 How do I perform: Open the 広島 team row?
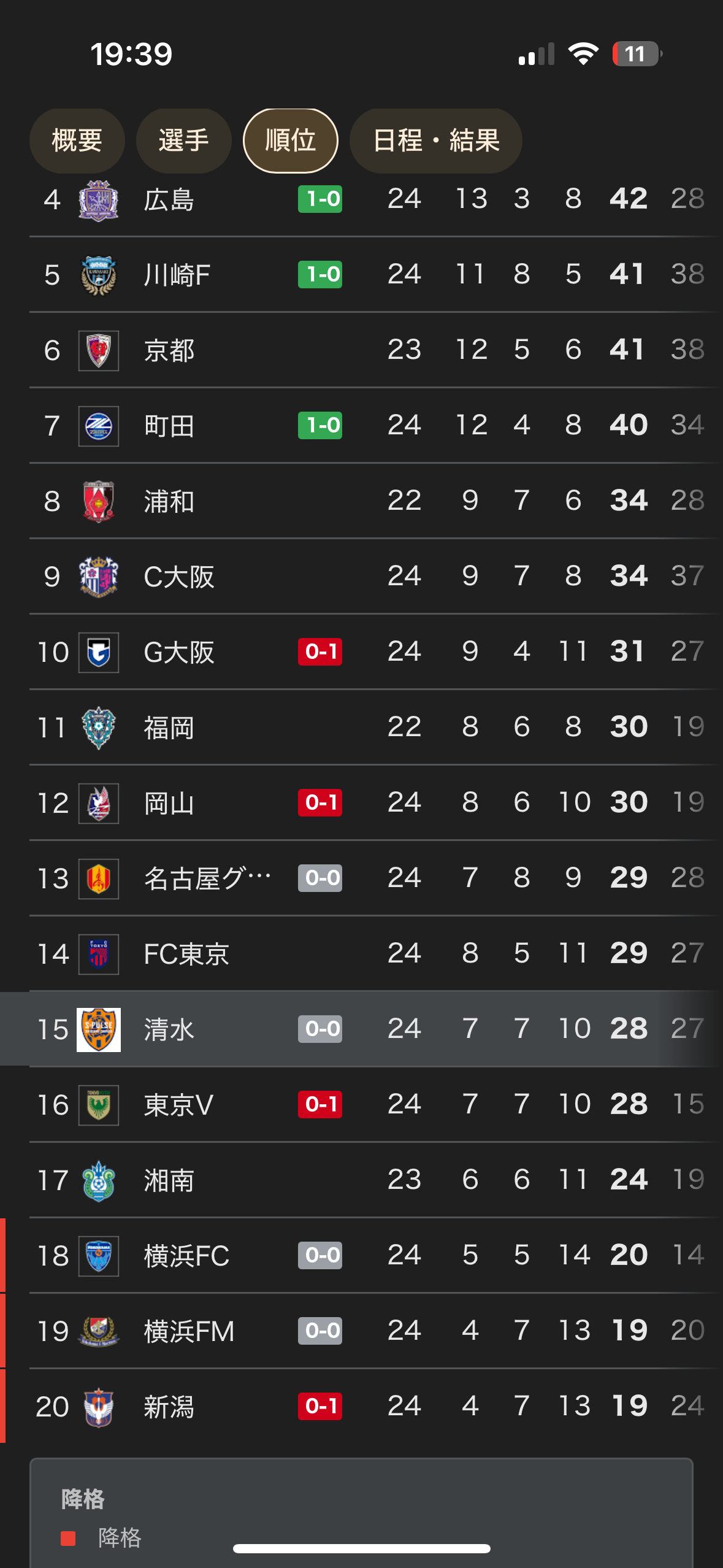pos(362,199)
